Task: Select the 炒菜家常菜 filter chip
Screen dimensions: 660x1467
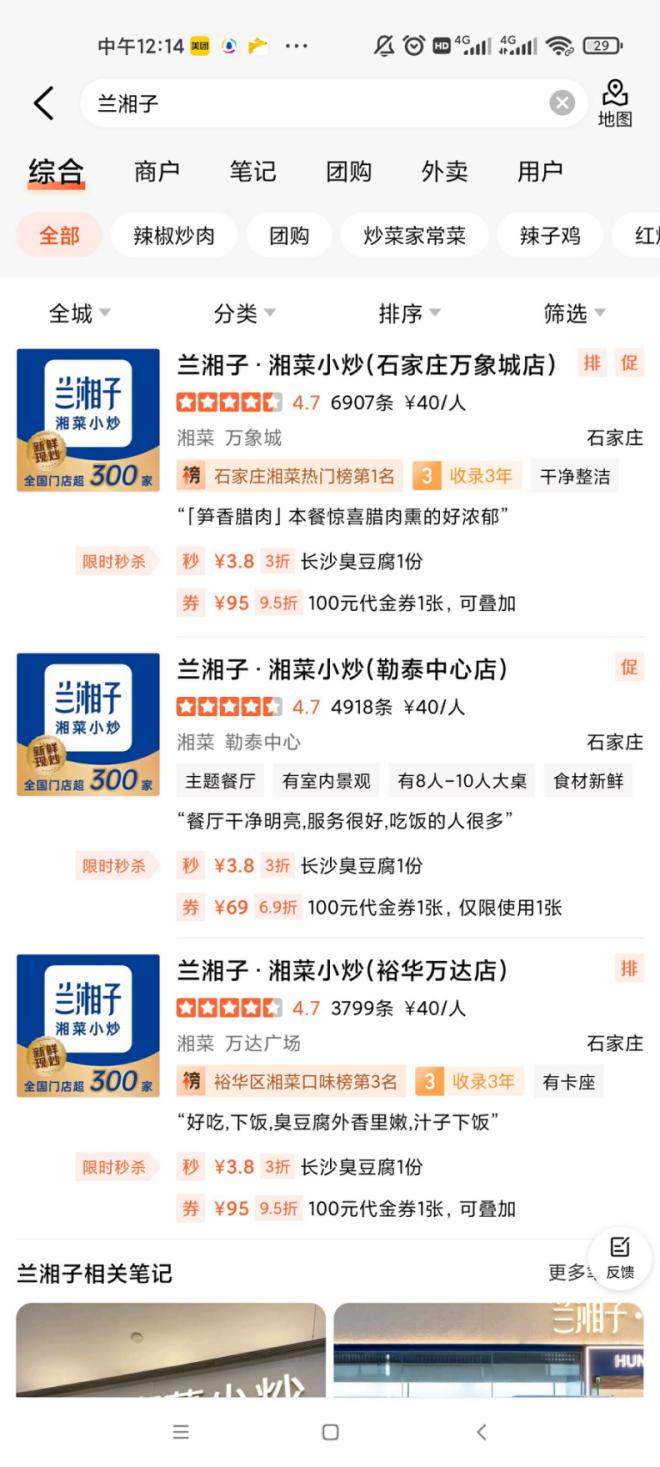Action: tap(414, 236)
